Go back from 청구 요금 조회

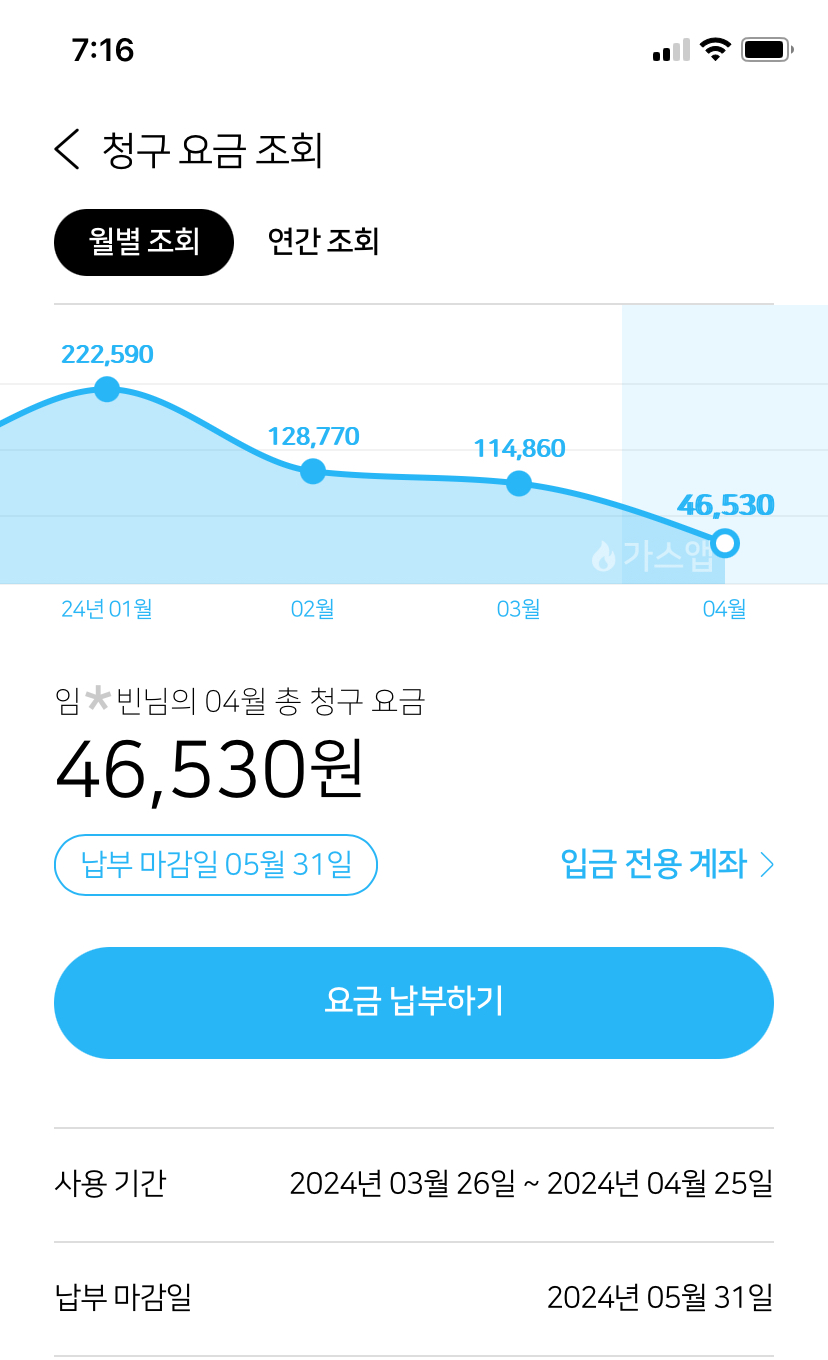(67, 150)
